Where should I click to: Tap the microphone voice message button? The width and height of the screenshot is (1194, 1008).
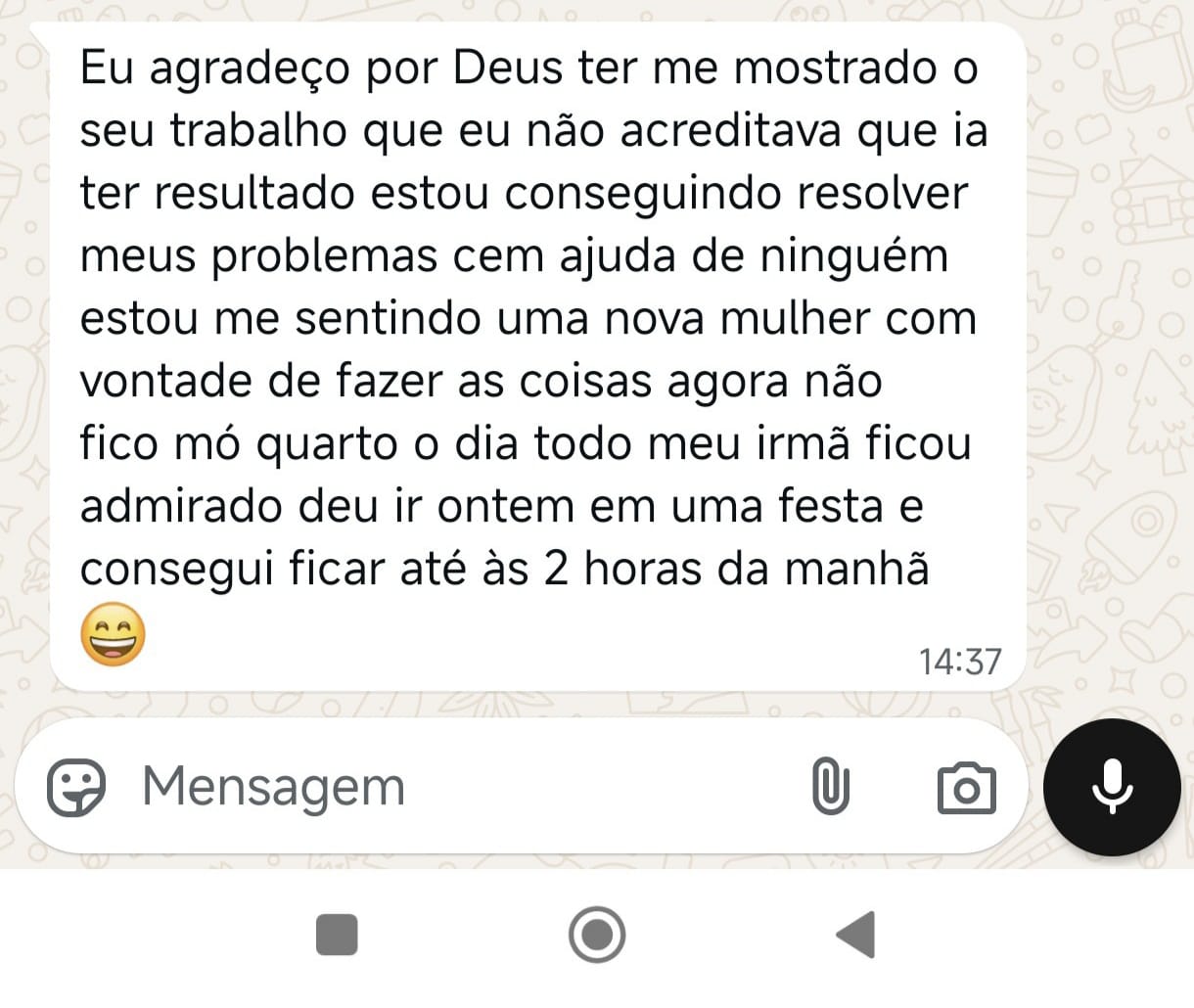(x=1112, y=788)
